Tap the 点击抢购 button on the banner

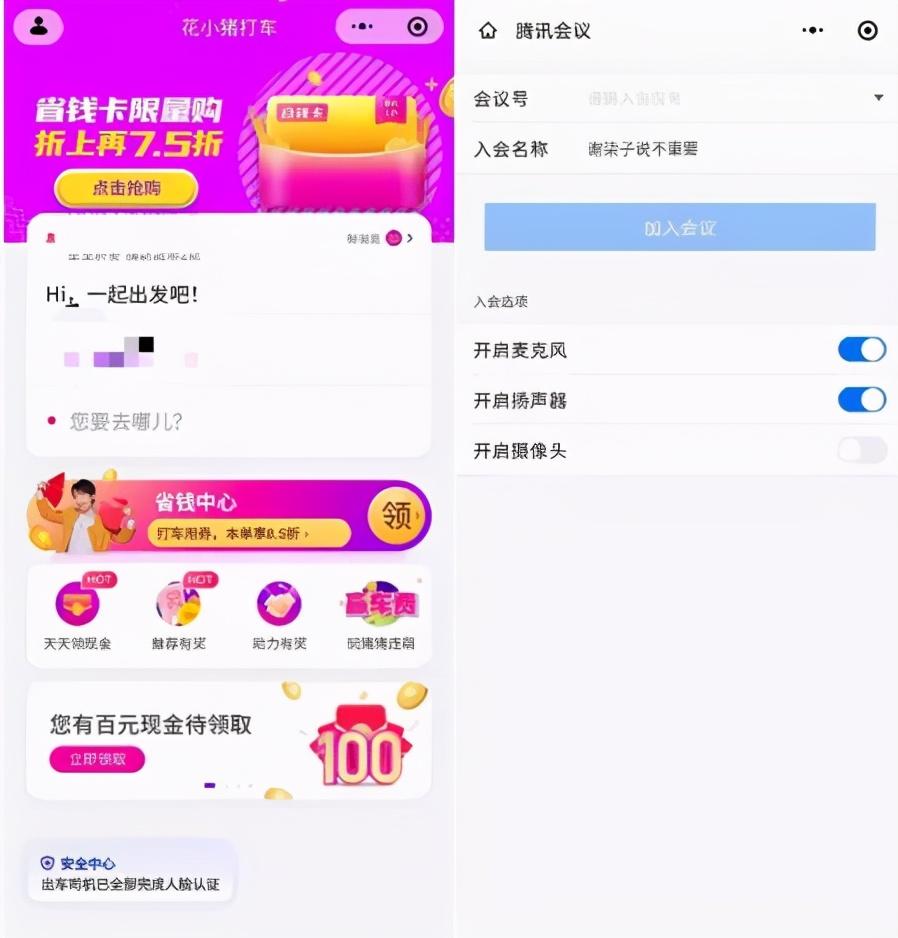tap(126, 188)
